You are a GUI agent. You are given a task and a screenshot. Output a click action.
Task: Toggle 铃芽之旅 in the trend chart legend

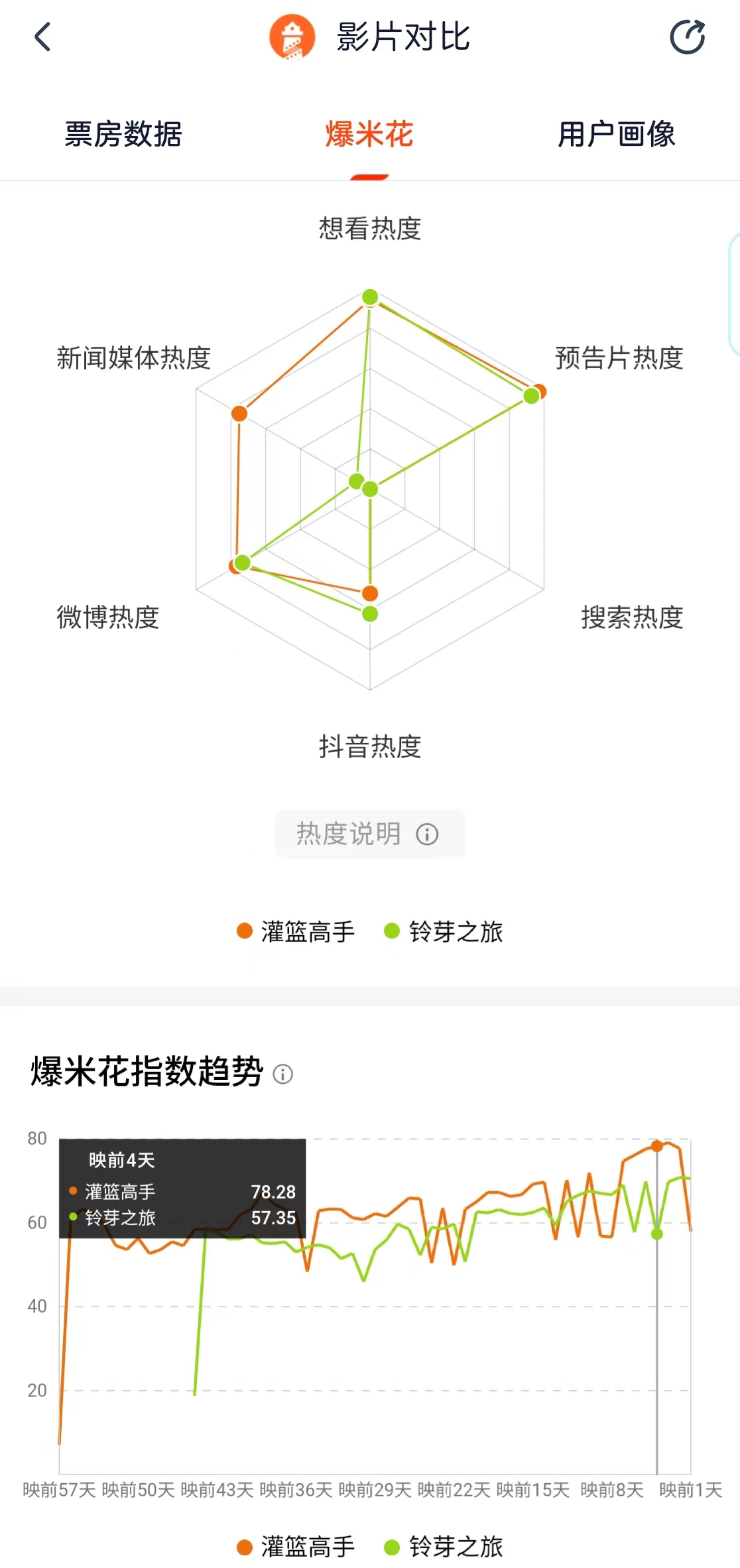444,1547
